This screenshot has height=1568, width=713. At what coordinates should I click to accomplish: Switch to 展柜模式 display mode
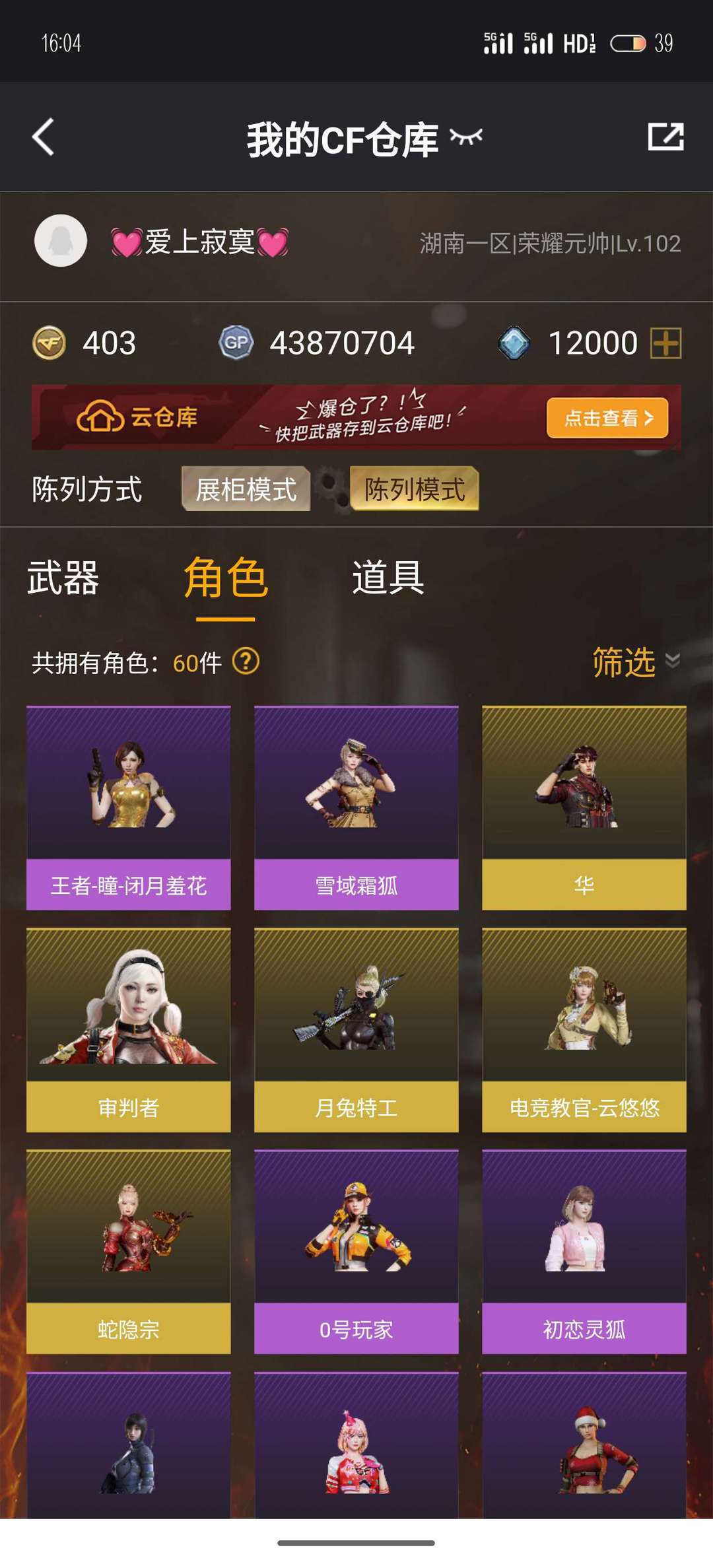246,489
